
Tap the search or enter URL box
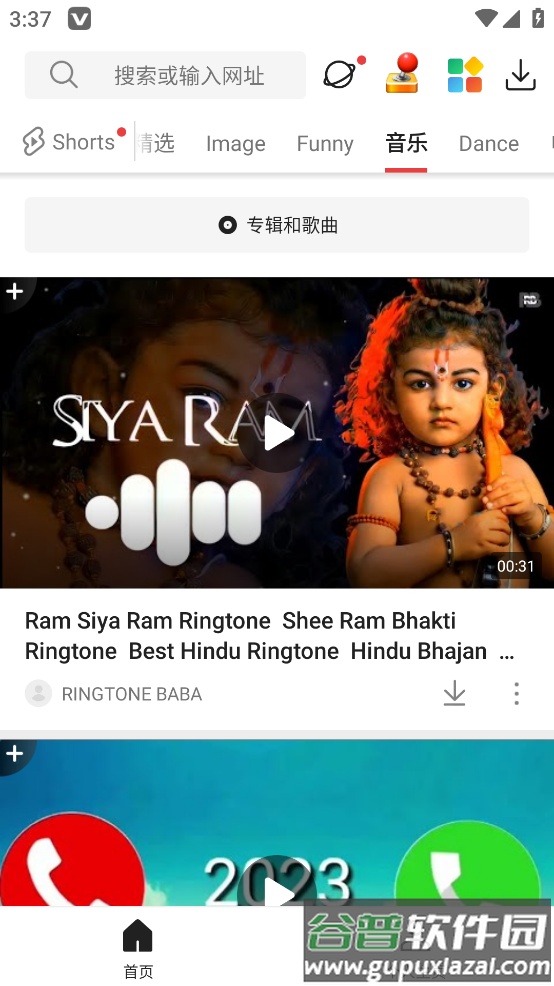point(165,75)
